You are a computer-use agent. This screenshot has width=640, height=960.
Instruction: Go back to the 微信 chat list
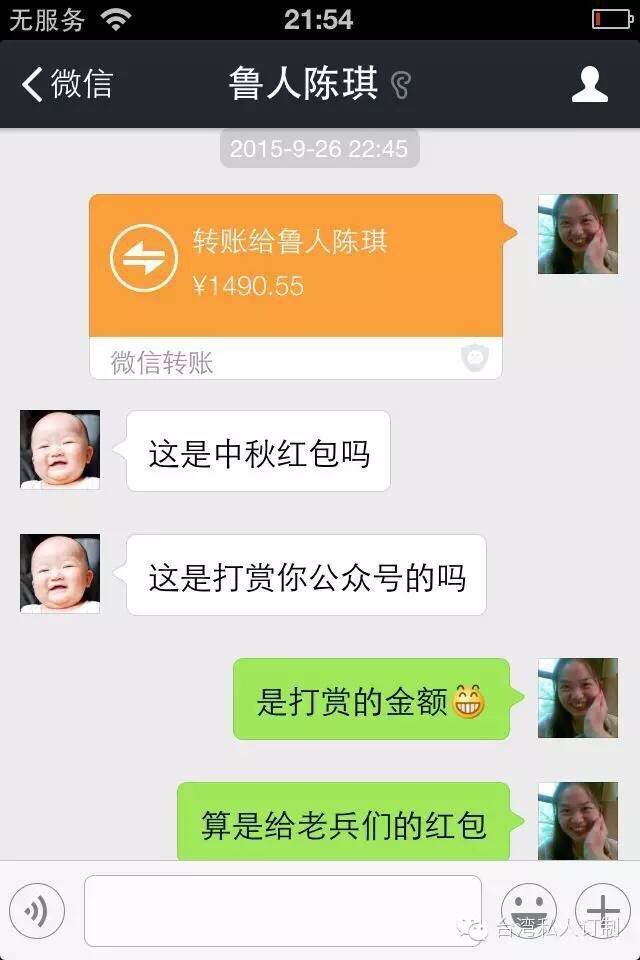[66, 85]
